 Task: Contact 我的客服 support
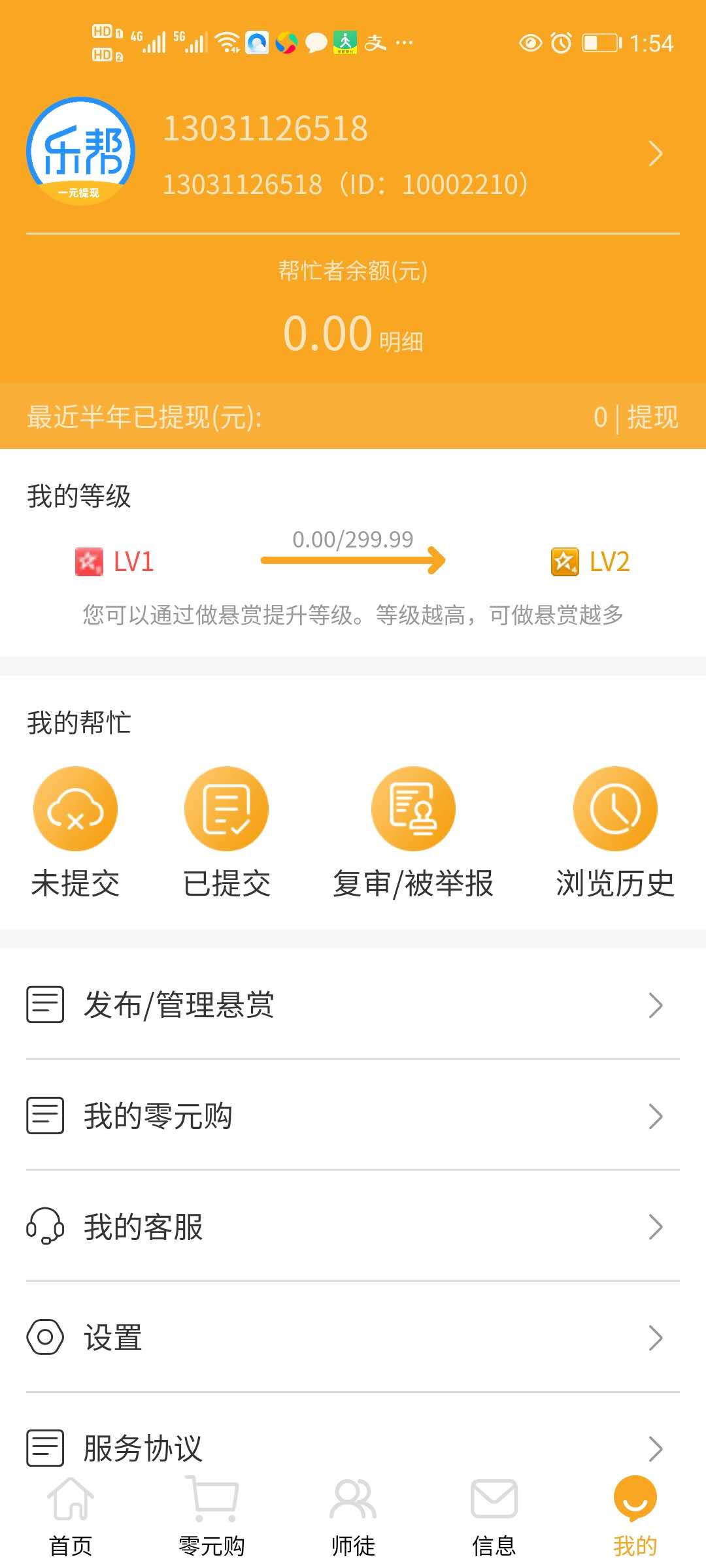click(x=353, y=1226)
